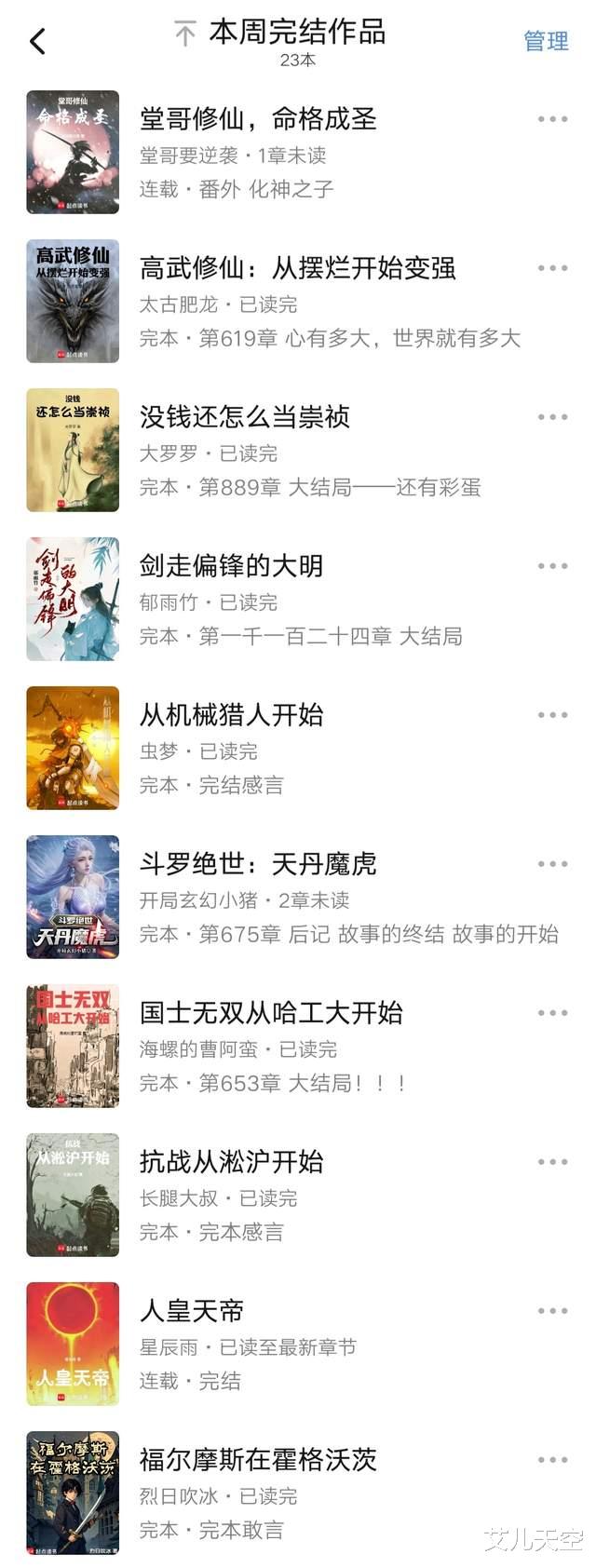Open the book 堂哥修仙，命格成圣

[258, 119]
